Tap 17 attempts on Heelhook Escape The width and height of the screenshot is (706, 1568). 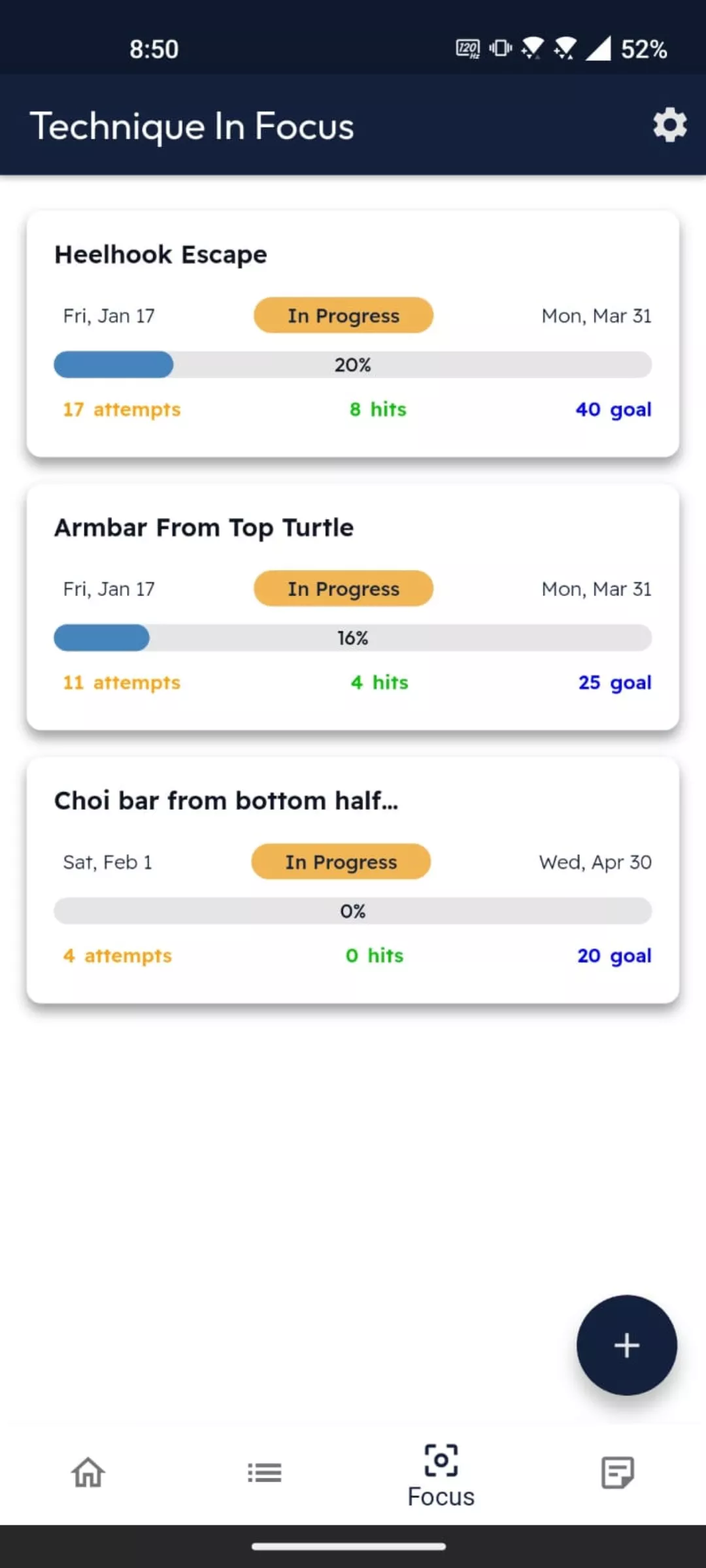[x=121, y=409]
